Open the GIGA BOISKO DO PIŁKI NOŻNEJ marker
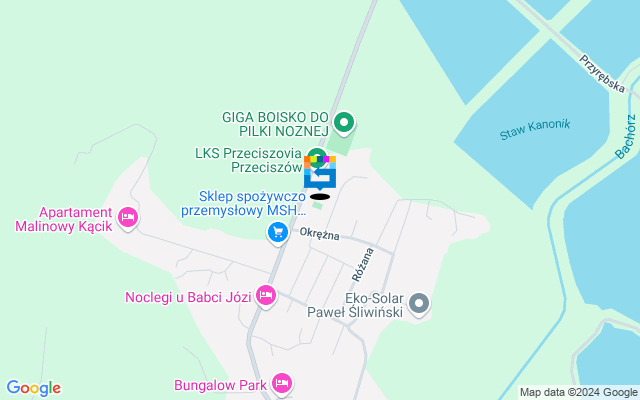The width and height of the screenshot is (640, 400). pyautogui.click(x=344, y=124)
